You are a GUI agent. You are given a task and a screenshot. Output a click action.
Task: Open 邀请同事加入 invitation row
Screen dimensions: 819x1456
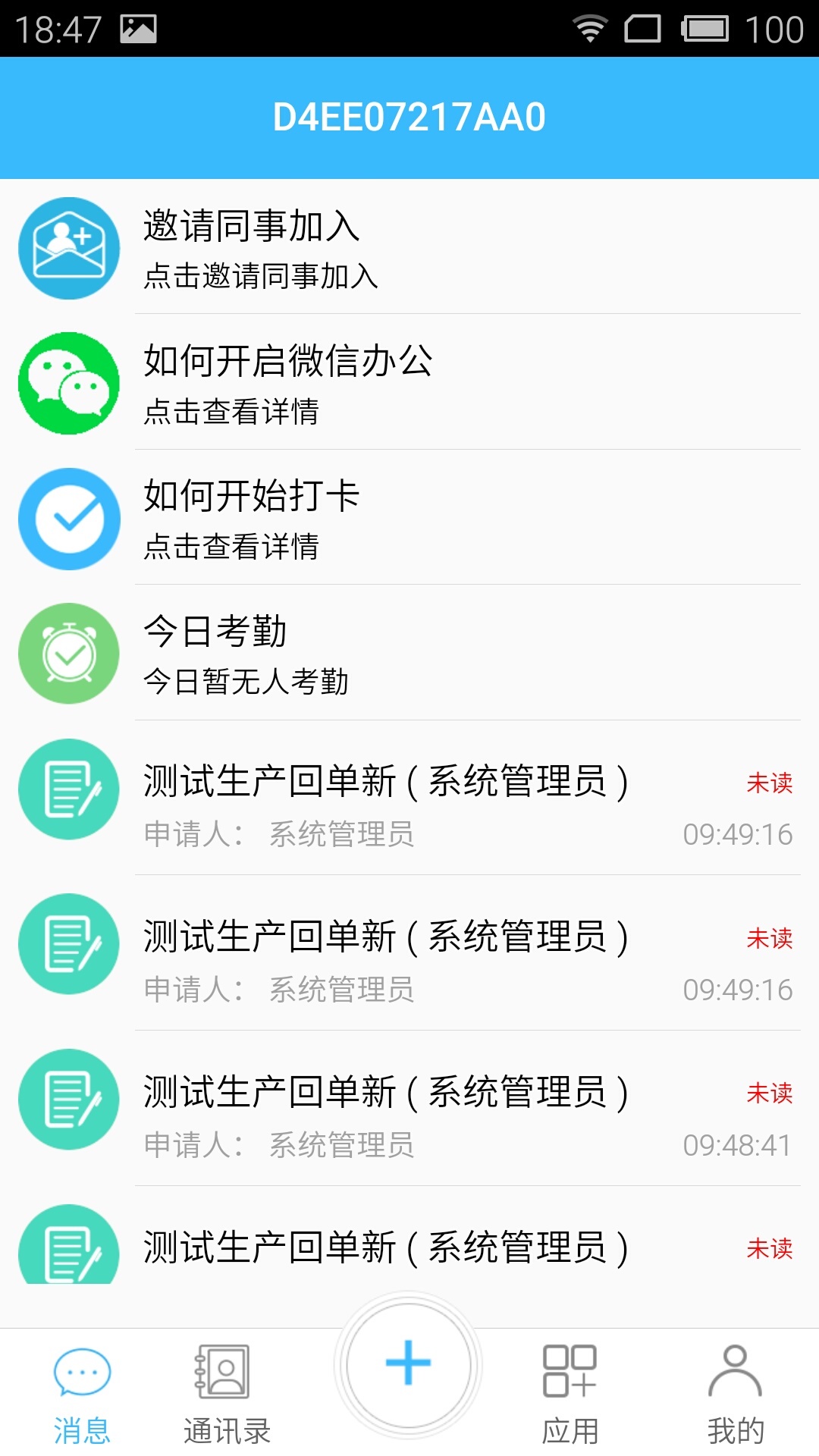(x=409, y=247)
